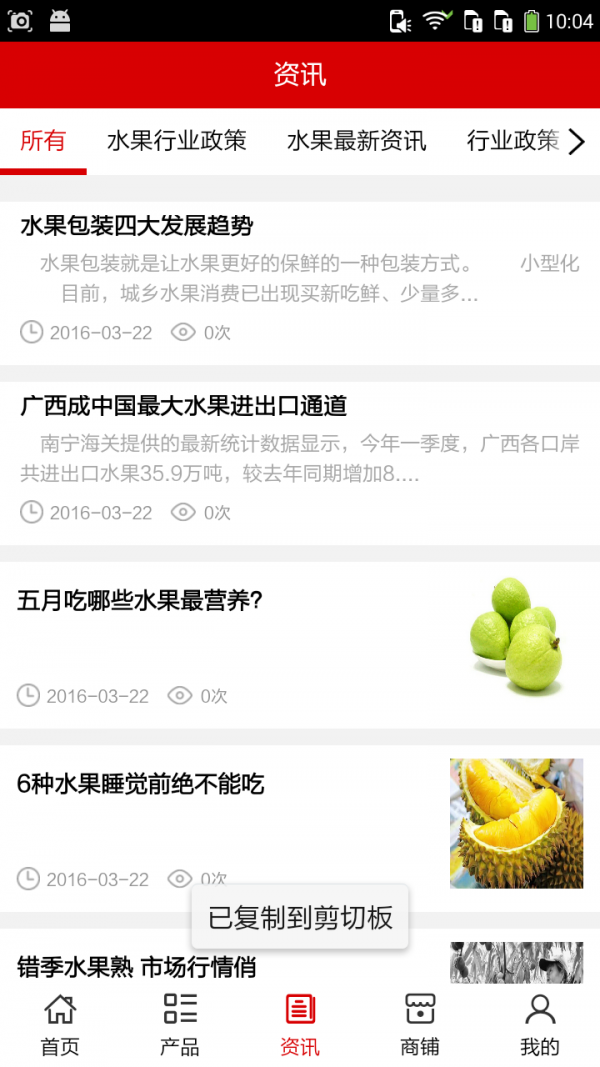Open the 商铺 shops tab
The height and width of the screenshot is (1067, 600).
point(420,1025)
